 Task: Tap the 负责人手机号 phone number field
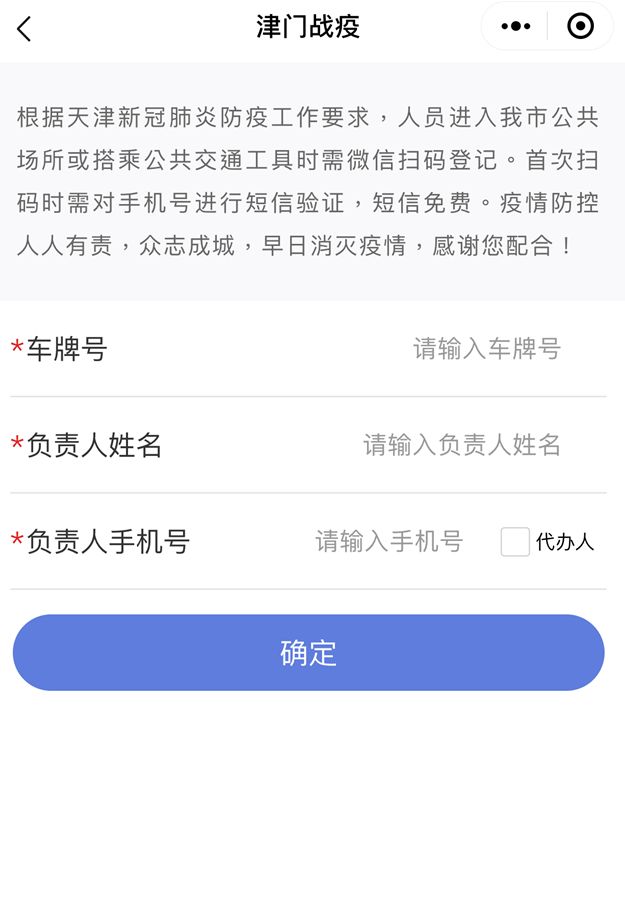(x=389, y=542)
